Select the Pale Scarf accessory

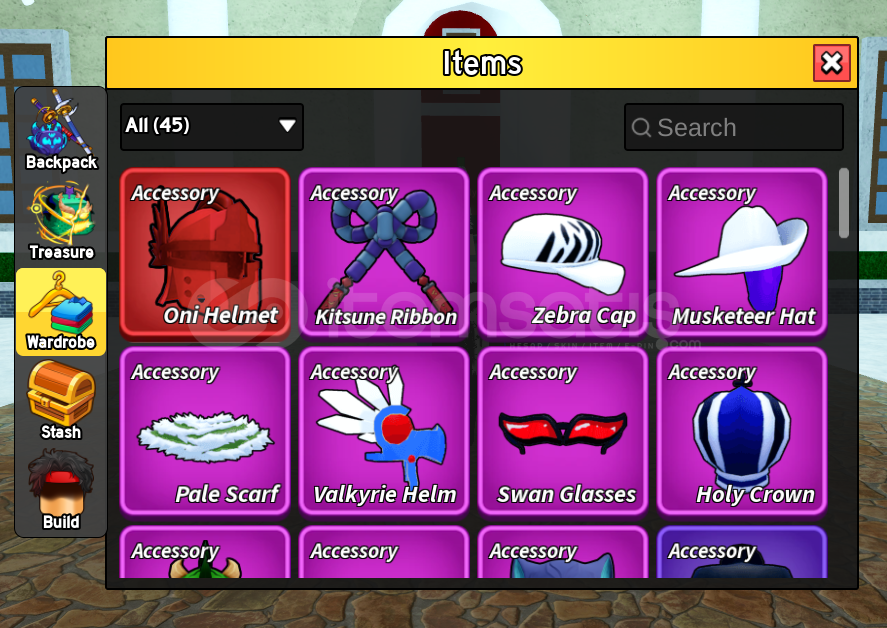coord(205,431)
